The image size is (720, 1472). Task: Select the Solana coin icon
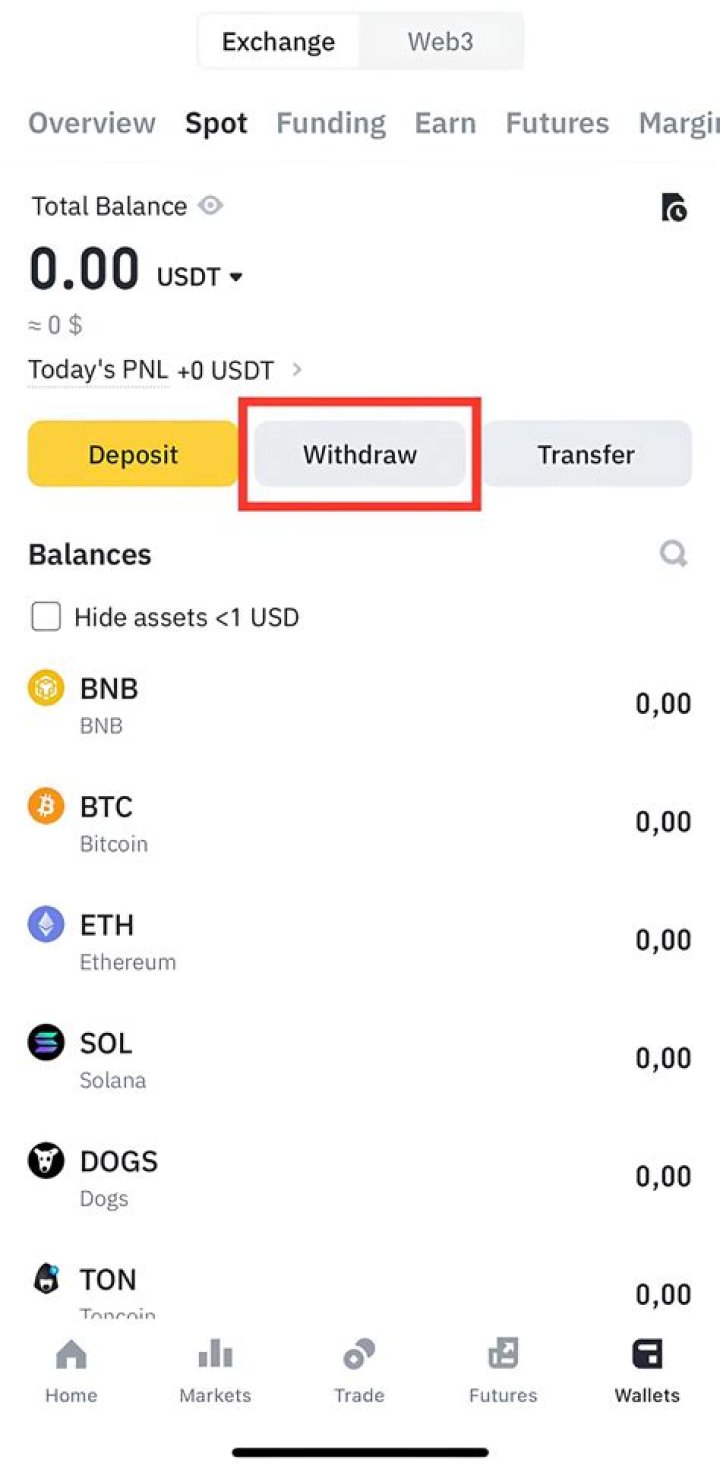click(45, 1043)
